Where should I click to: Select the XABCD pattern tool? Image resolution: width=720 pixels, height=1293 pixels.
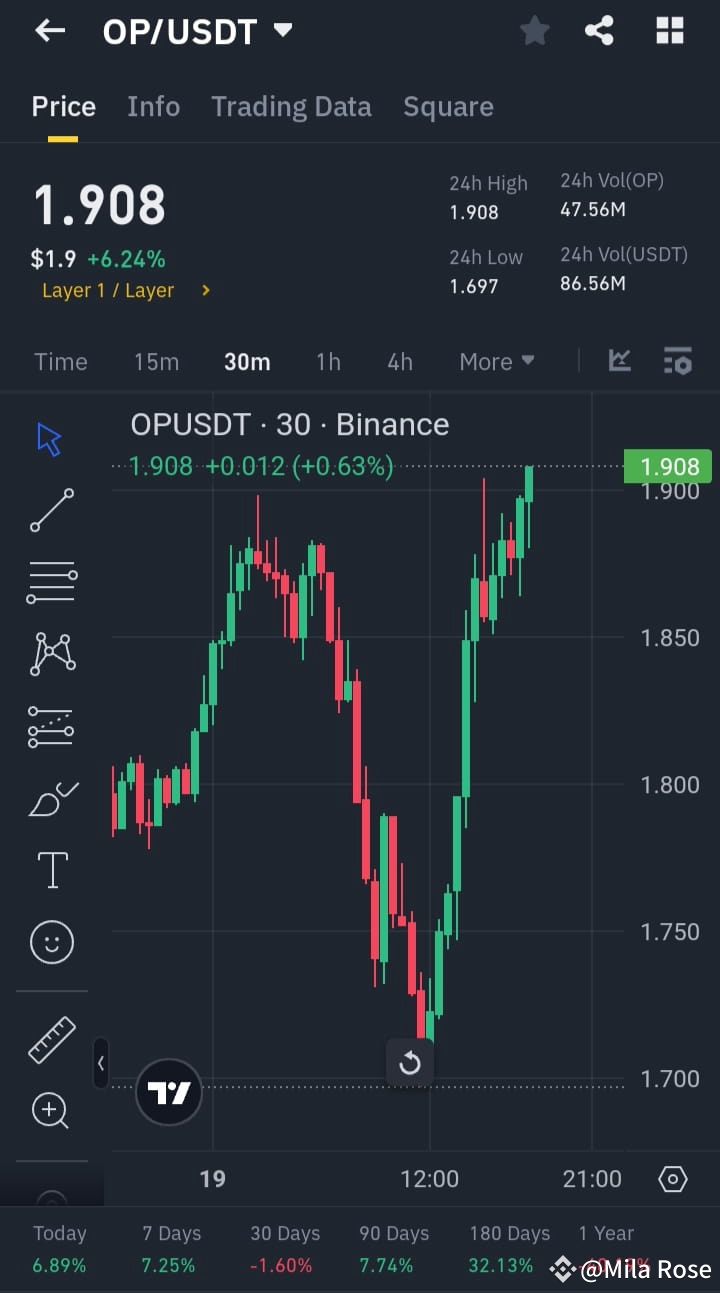click(51, 654)
